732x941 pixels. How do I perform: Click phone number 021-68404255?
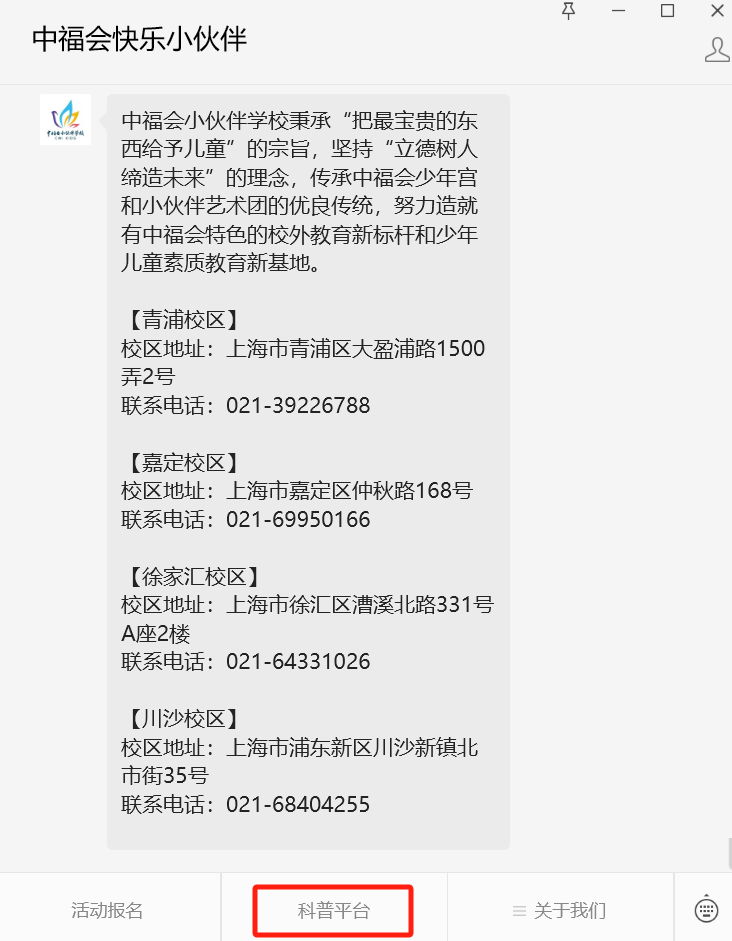297,803
